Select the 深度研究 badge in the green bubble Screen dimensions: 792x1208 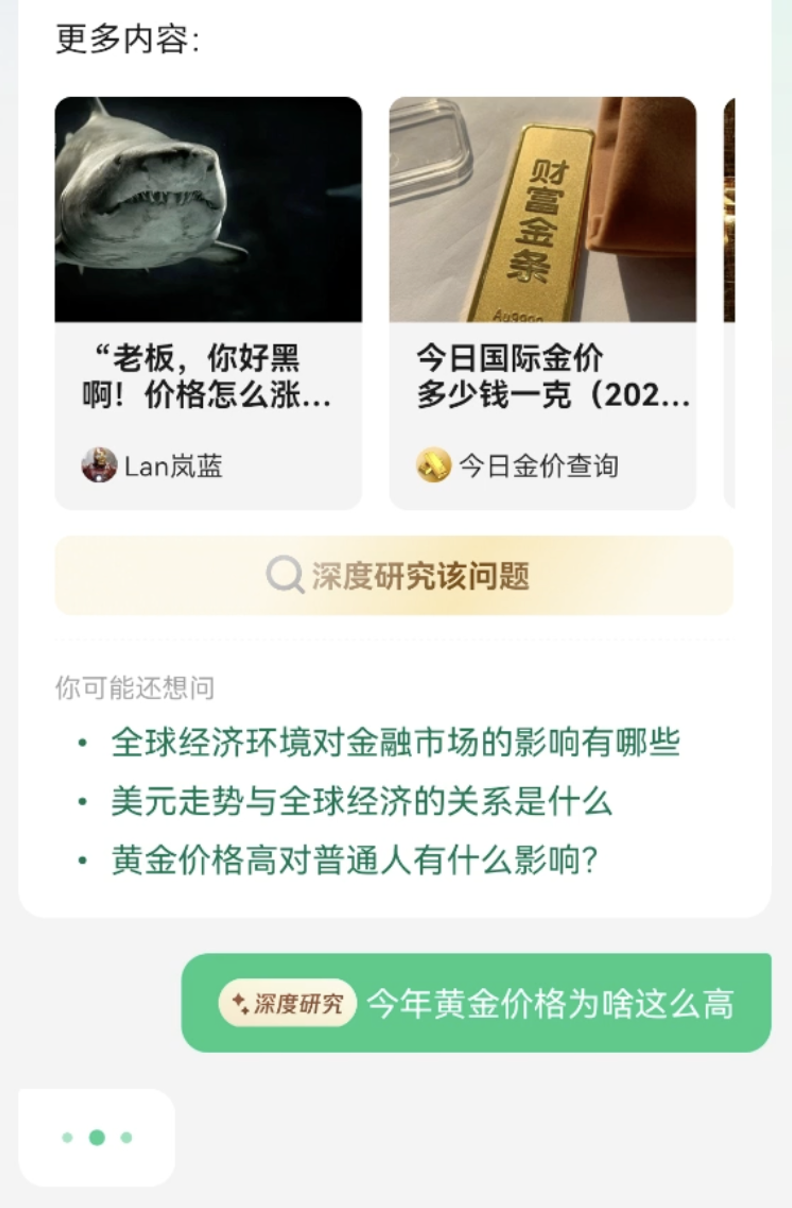tap(285, 1004)
